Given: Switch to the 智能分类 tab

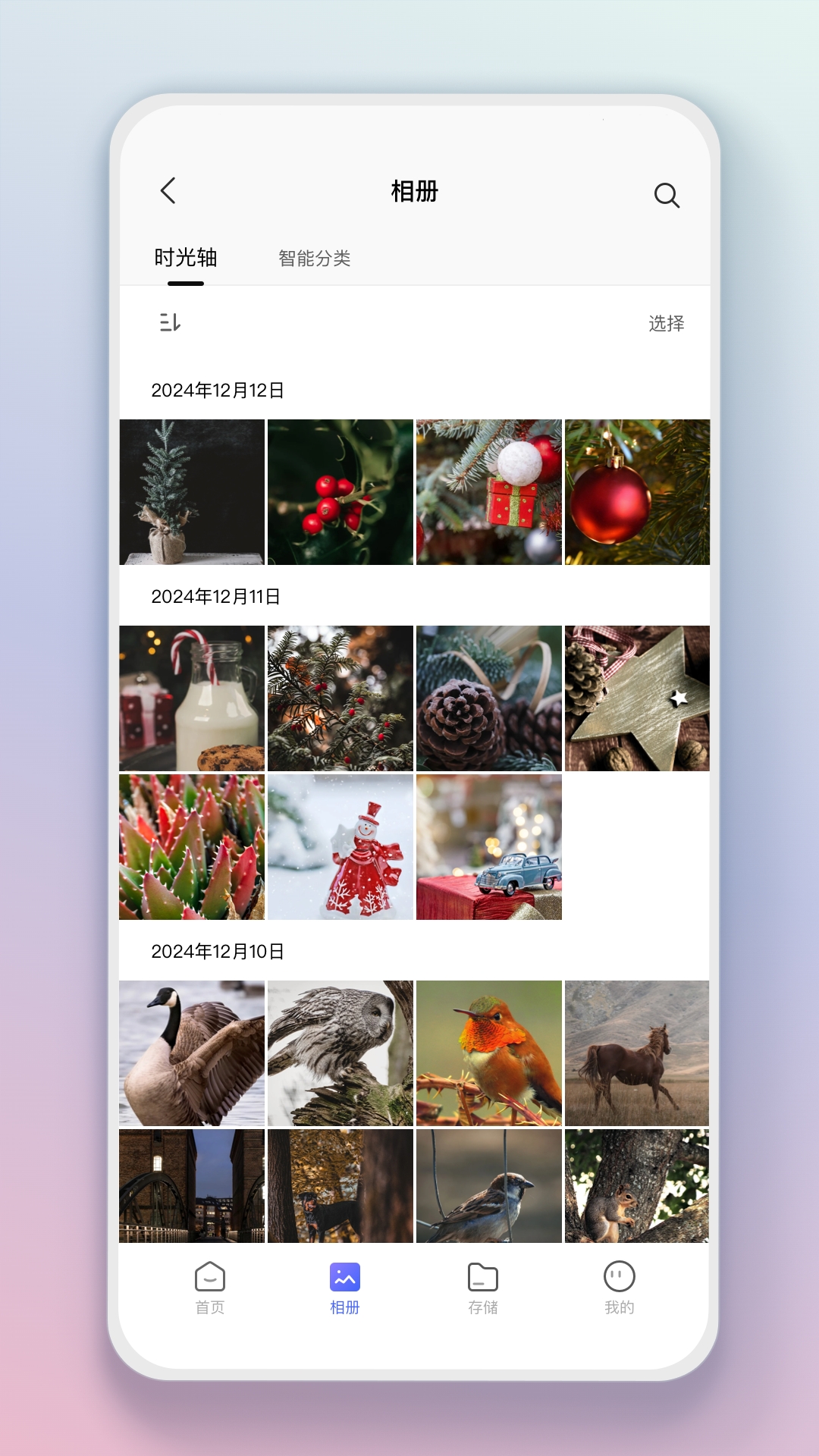Looking at the screenshot, I should click(315, 259).
